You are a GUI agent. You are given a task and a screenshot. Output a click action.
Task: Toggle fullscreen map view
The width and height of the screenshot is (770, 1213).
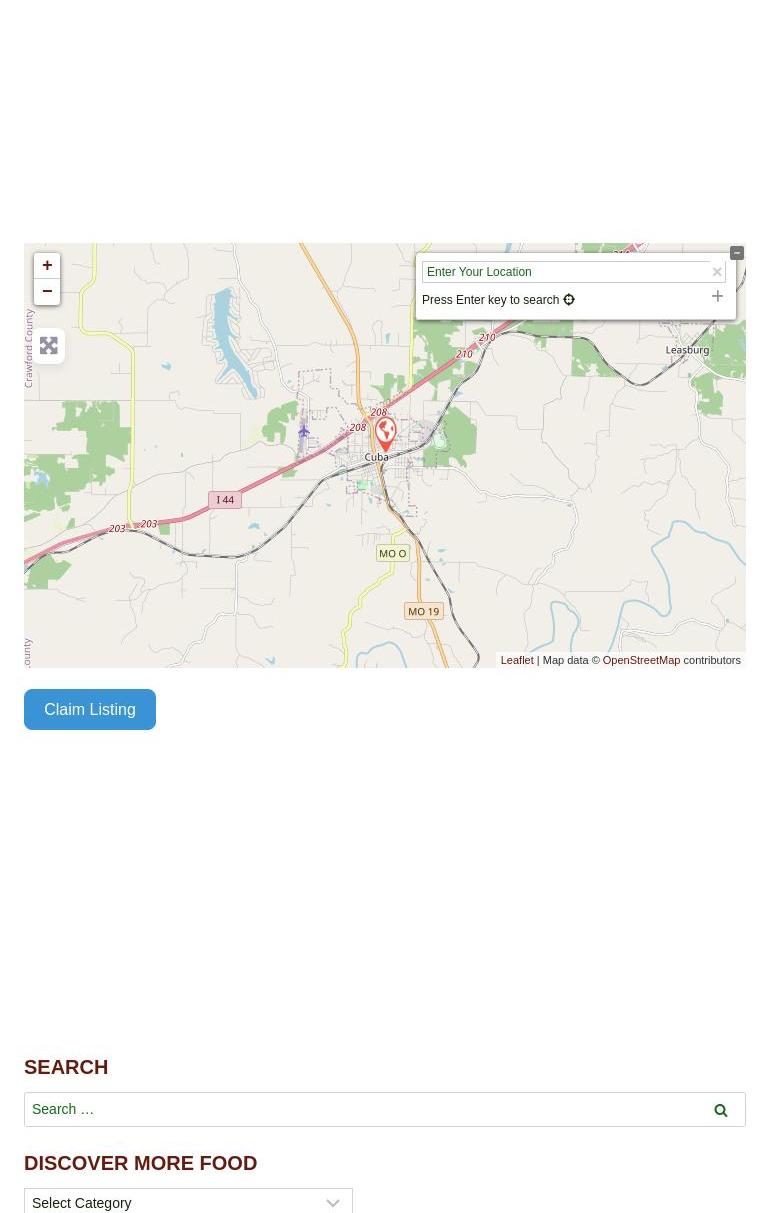[x=49, y=346]
